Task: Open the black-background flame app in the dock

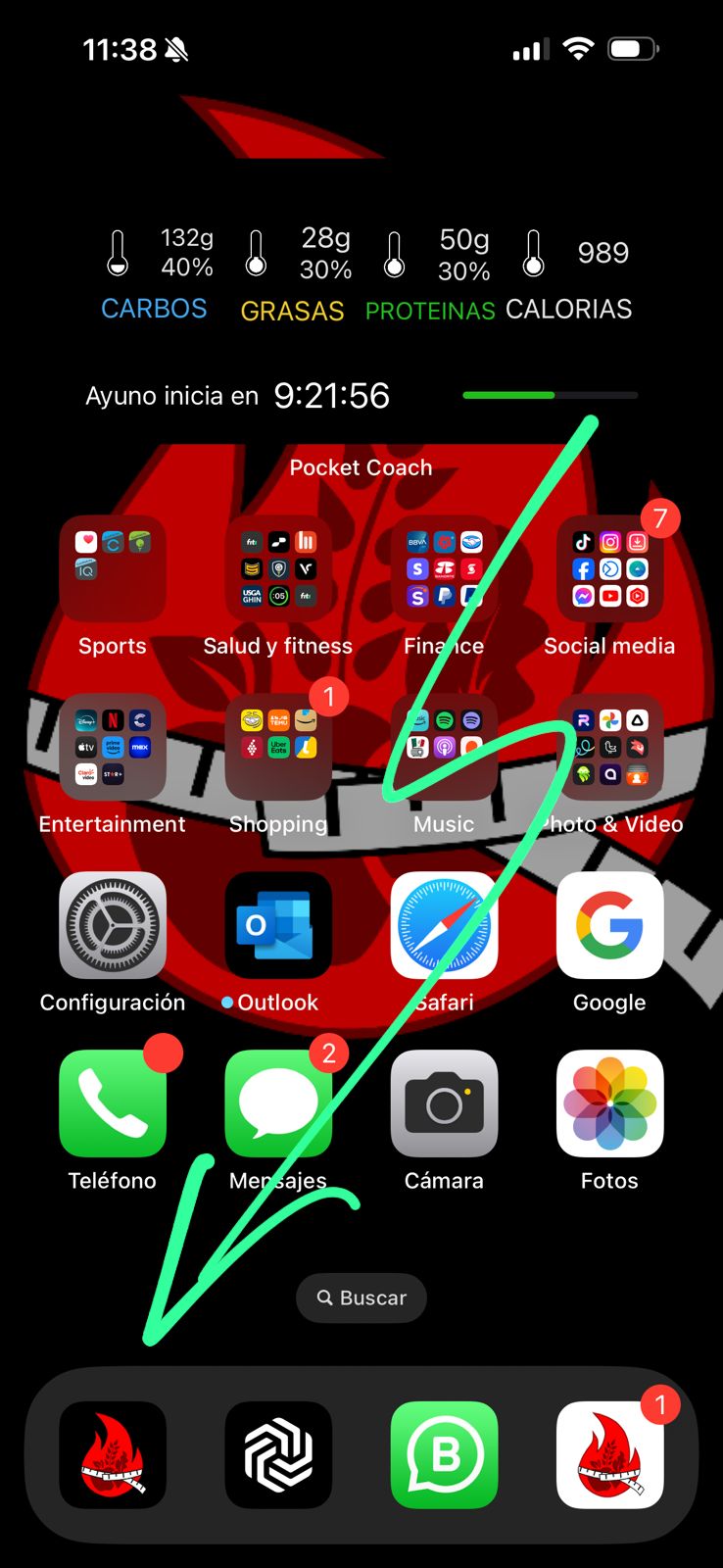Action: (x=113, y=1454)
